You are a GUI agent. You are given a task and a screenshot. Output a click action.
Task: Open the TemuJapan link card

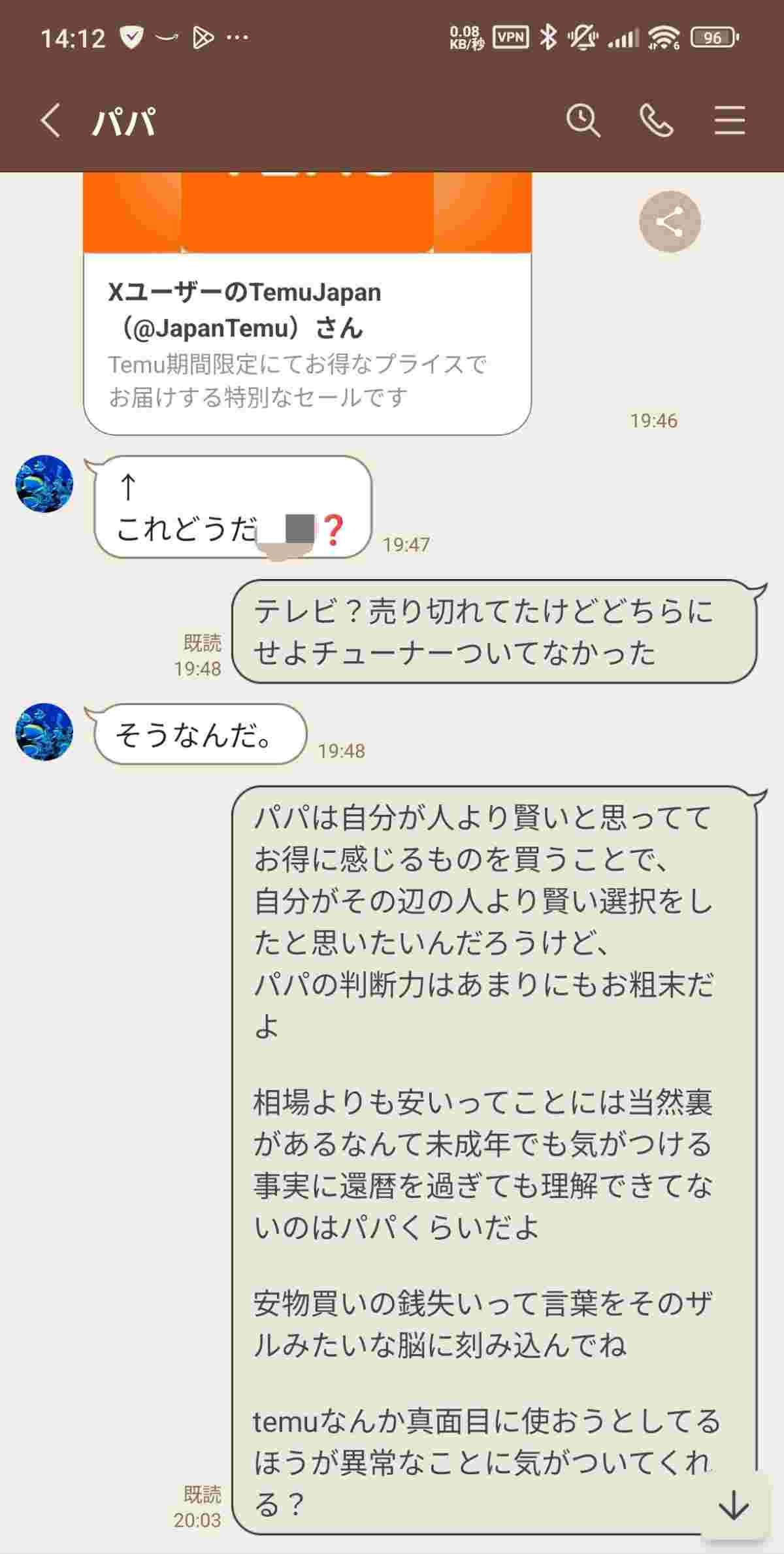click(307, 303)
